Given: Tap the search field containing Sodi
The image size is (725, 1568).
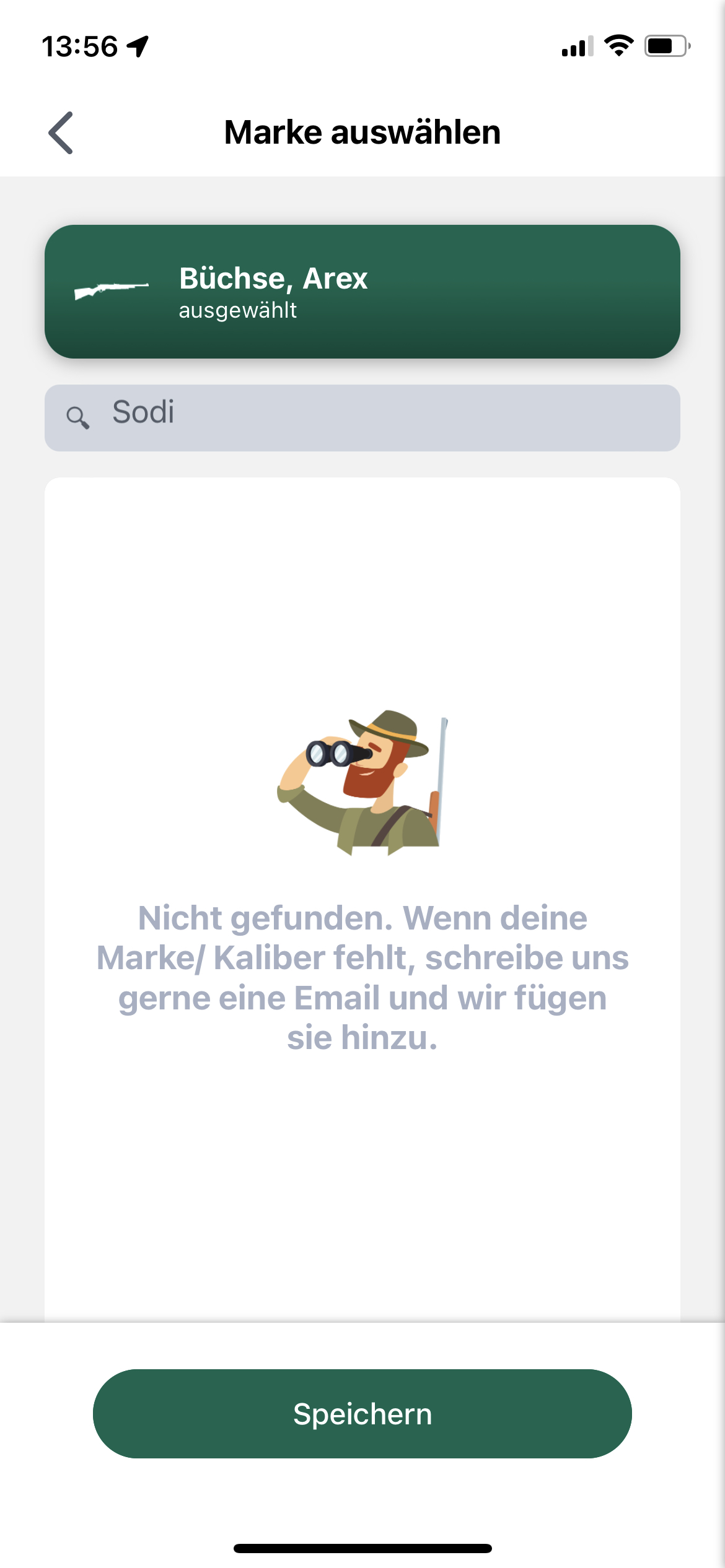Looking at the screenshot, I should click(362, 418).
